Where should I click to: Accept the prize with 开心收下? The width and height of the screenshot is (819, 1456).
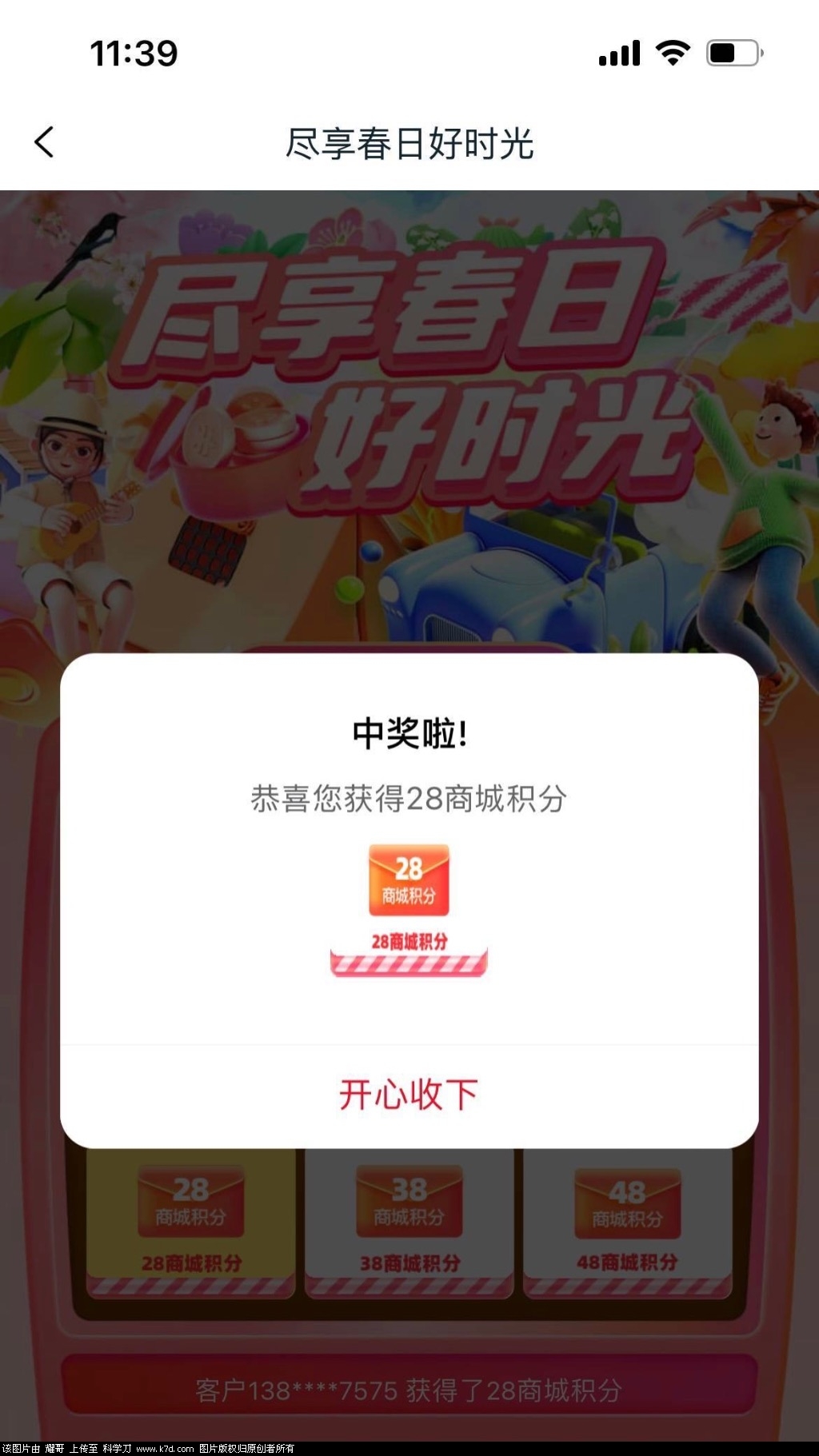(x=409, y=1095)
